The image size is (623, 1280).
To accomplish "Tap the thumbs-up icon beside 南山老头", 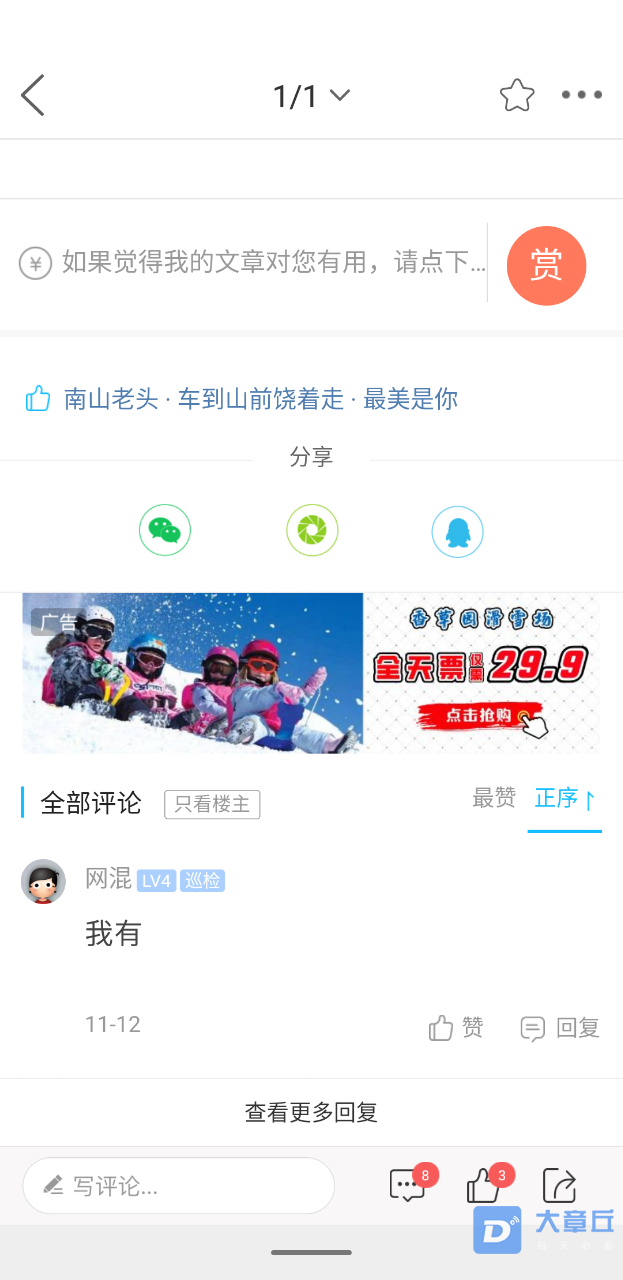I will (x=38, y=399).
